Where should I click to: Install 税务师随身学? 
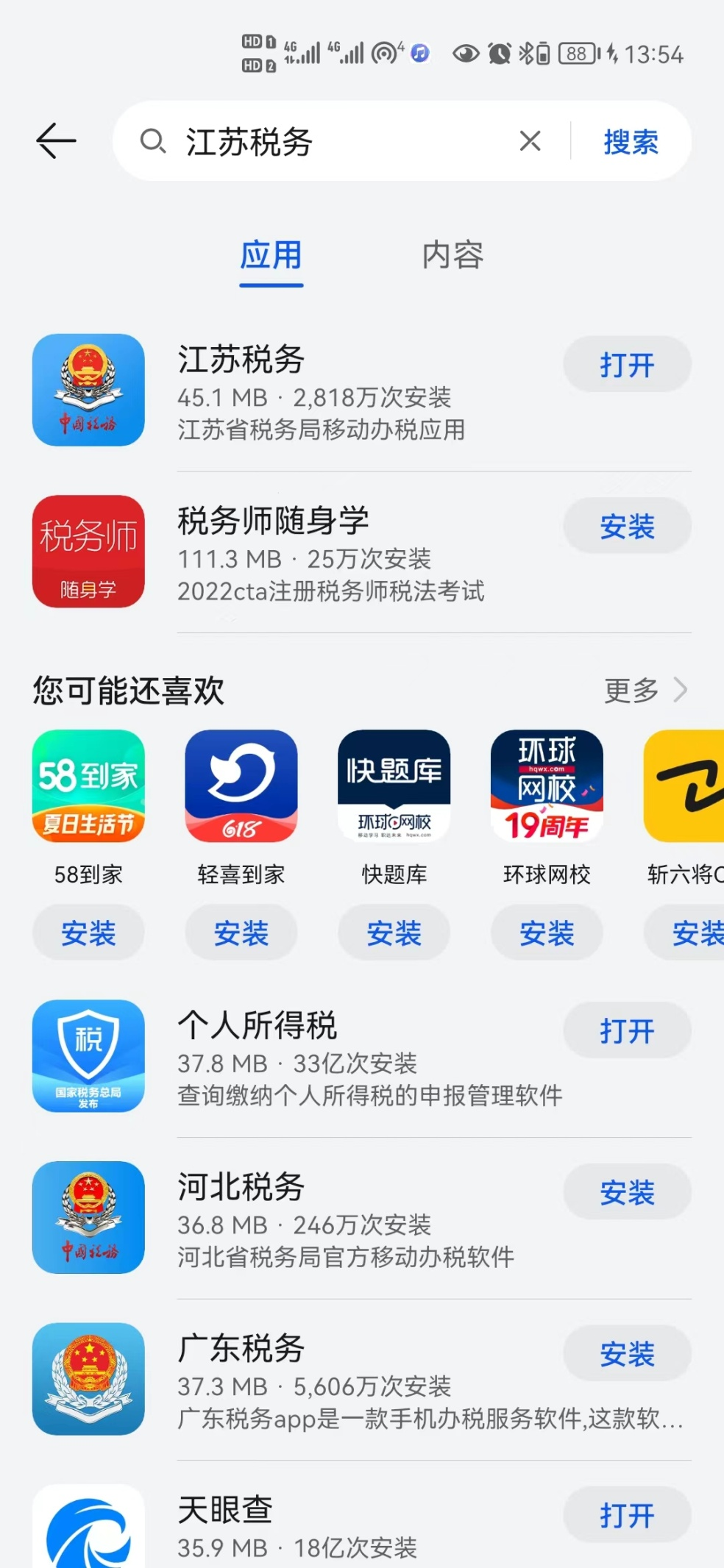pos(627,527)
